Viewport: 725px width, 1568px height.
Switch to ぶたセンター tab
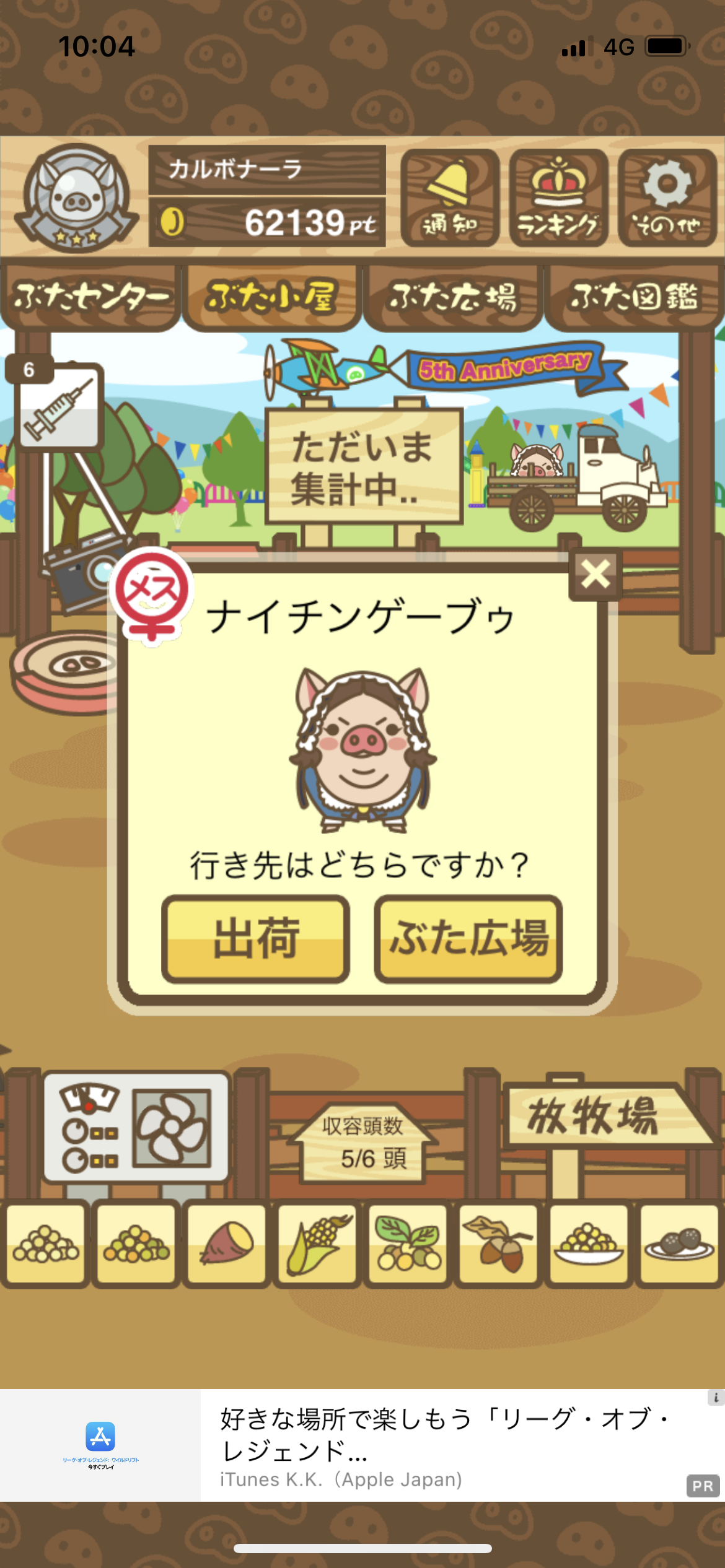[x=90, y=297]
